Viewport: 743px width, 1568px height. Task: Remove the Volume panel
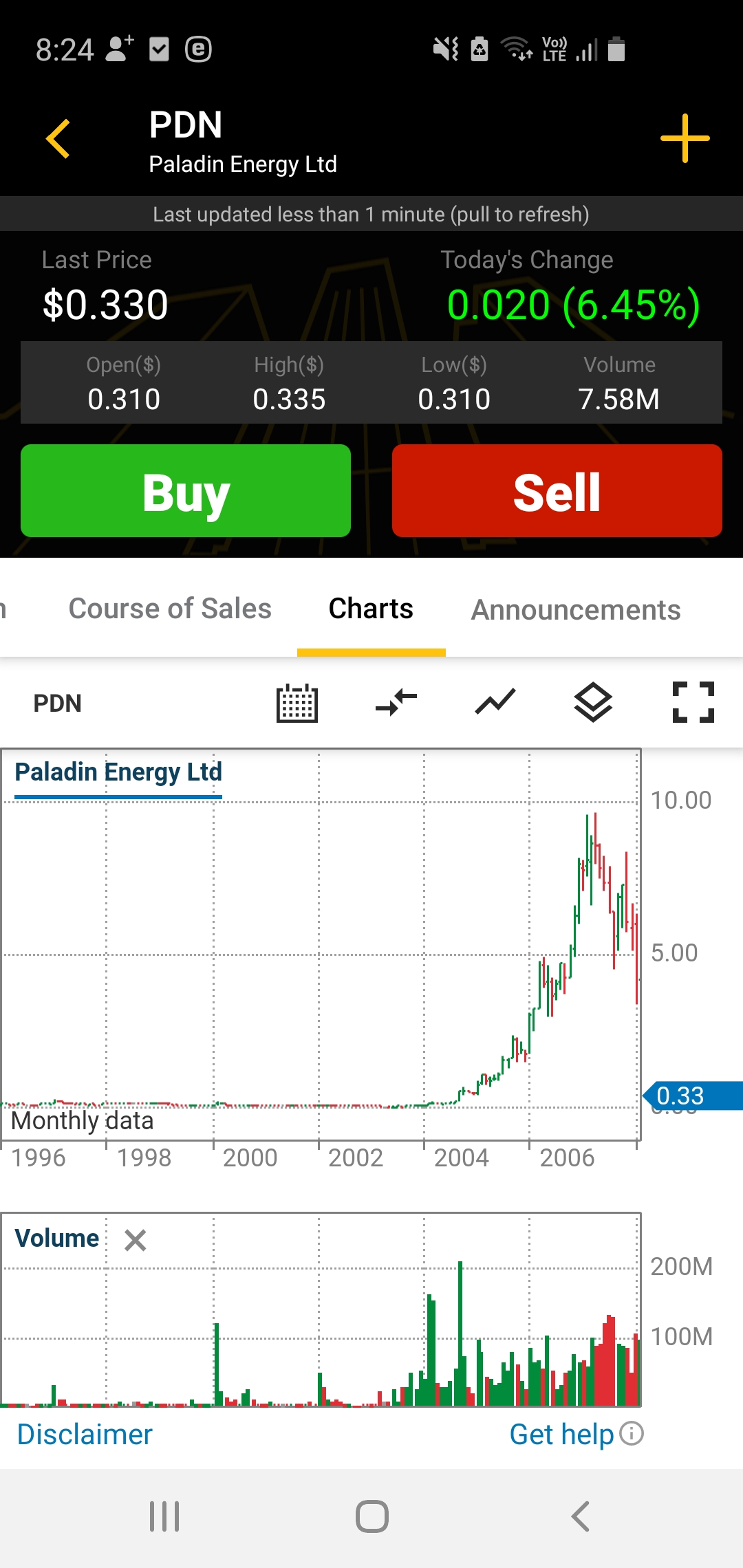136,1240
